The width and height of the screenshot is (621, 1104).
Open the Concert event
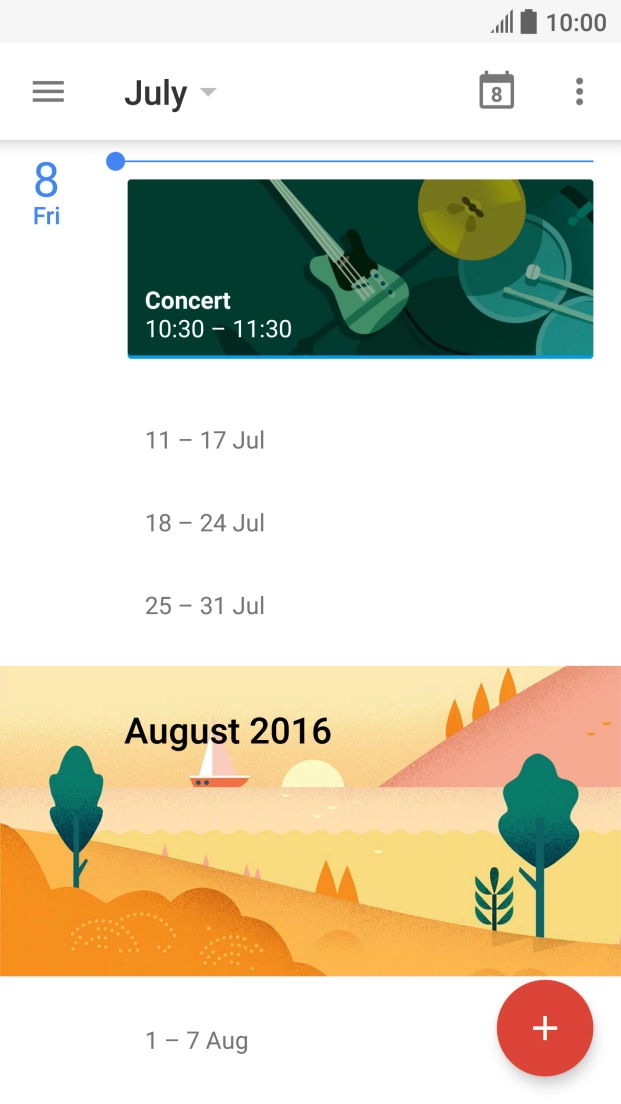pyautogui.click(x=360, y=268)
